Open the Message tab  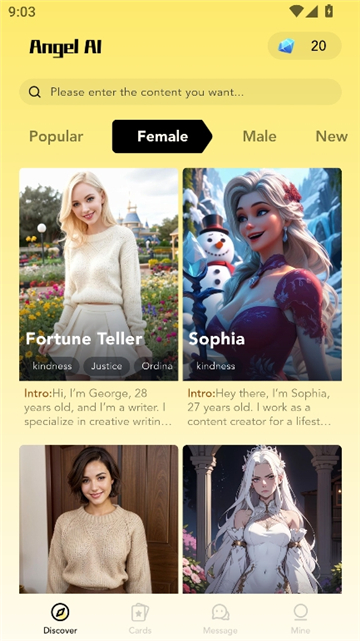pos(220,619)
